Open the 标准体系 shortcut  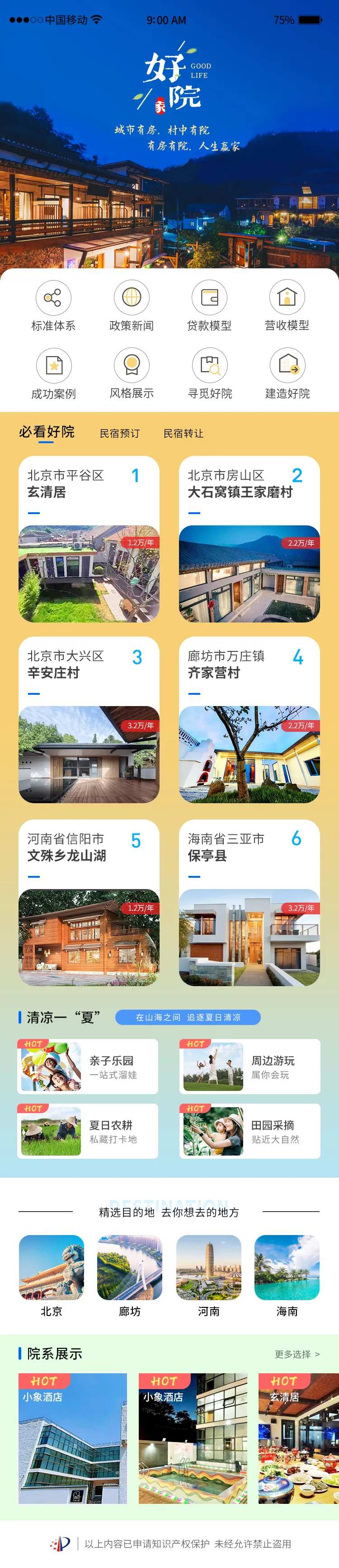coord(53,306)
